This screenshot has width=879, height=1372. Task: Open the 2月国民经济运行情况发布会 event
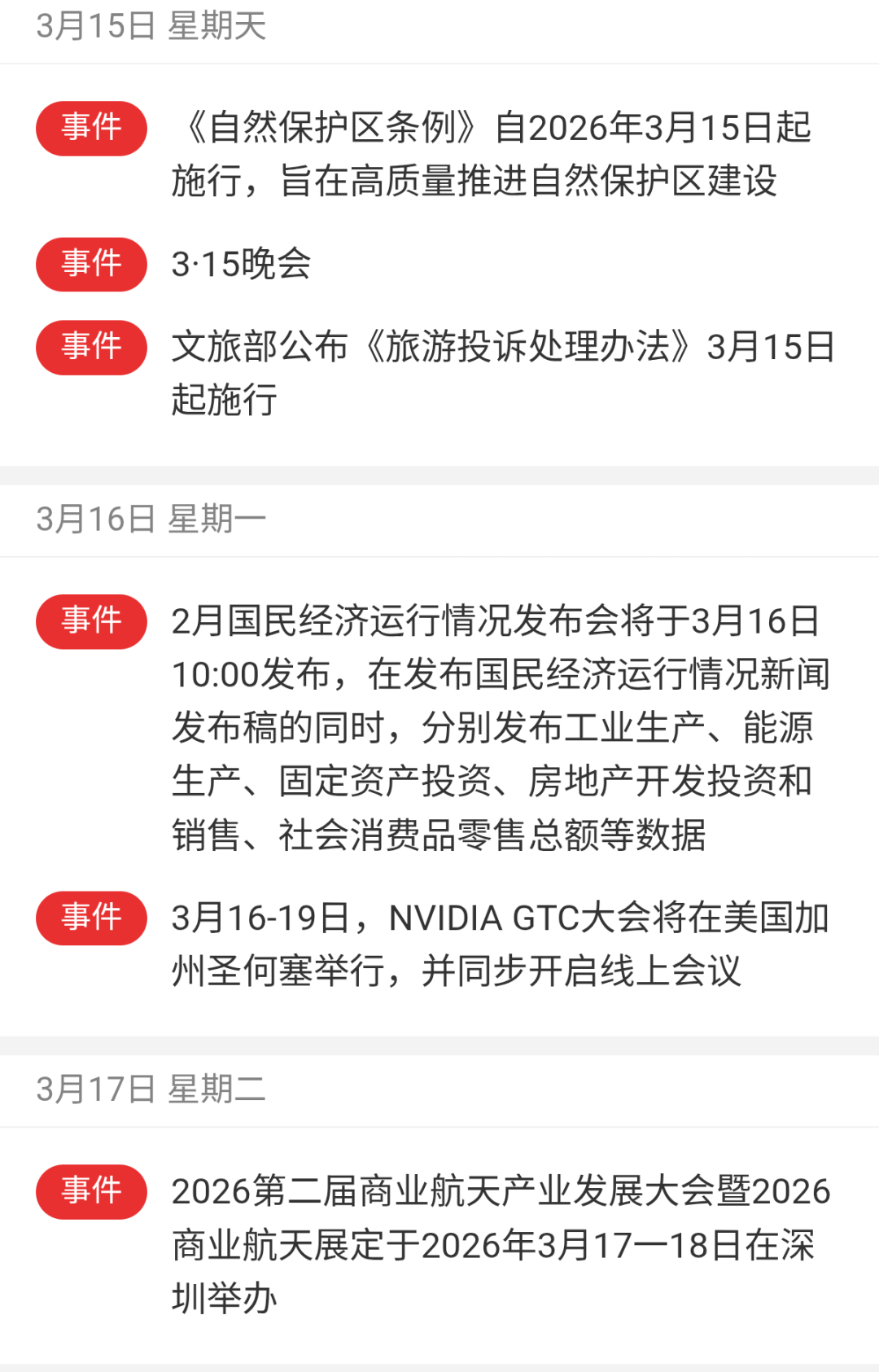click(x=500, y=727)
